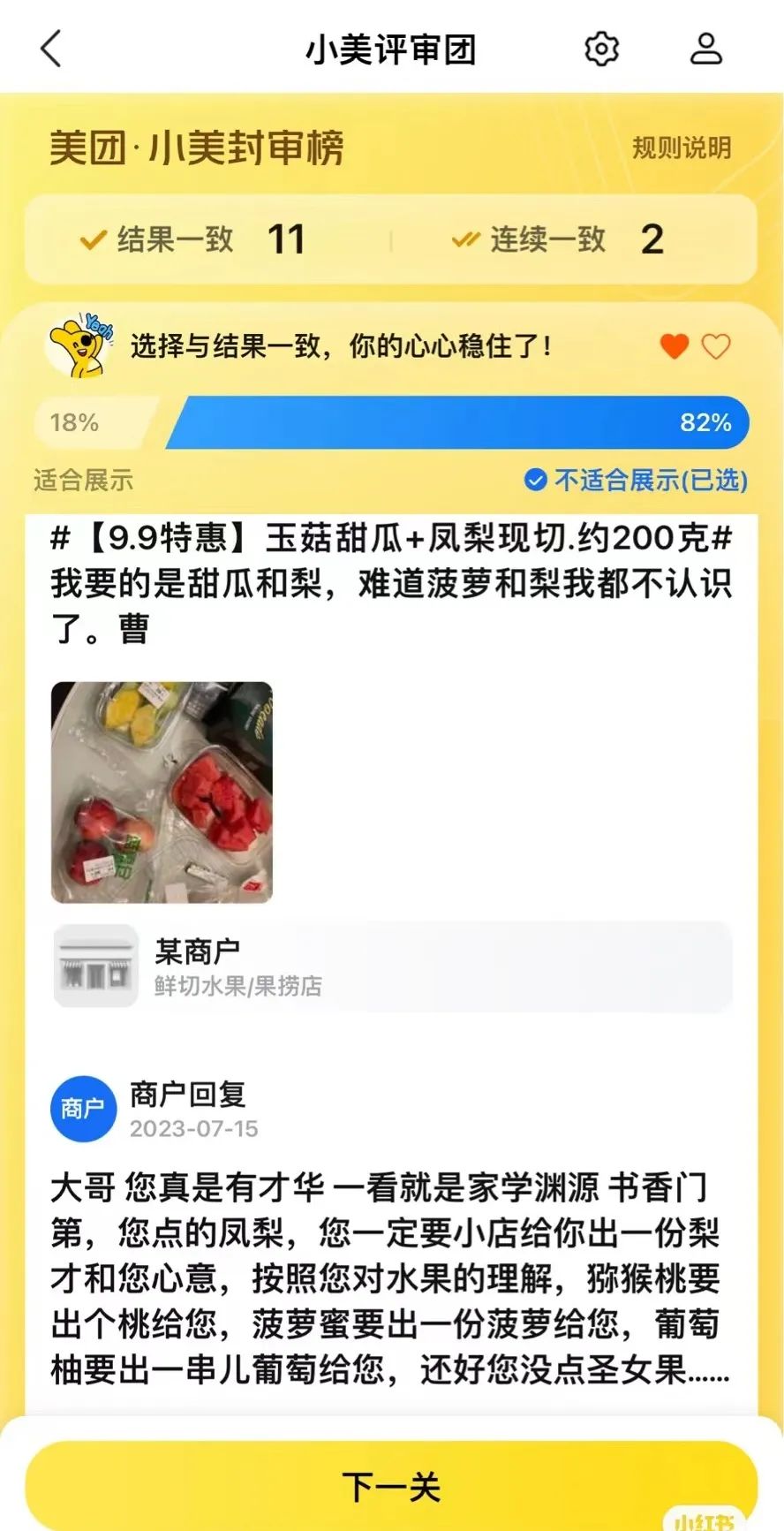The height and width of the screenshot is (1531, 784).
Task: Select the 不适合展示(已选) option
Action: coord(638,481)
